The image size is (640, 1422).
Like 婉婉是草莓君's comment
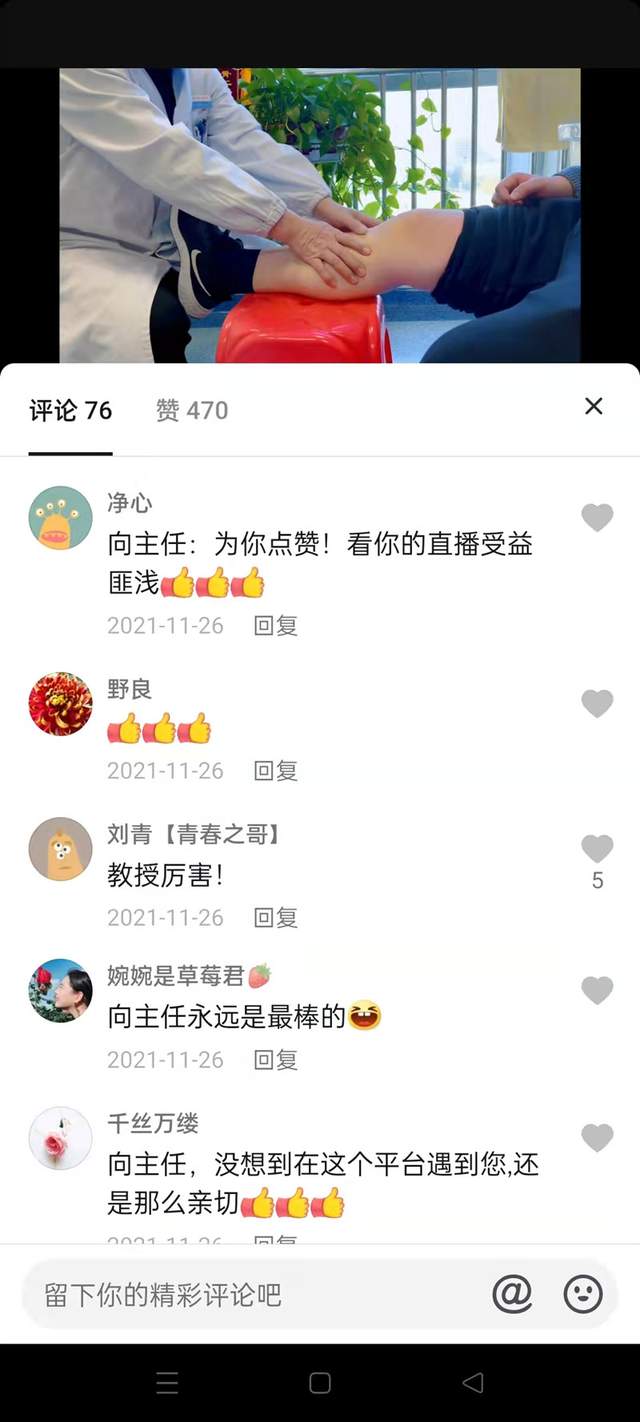(x=597, y=990)
